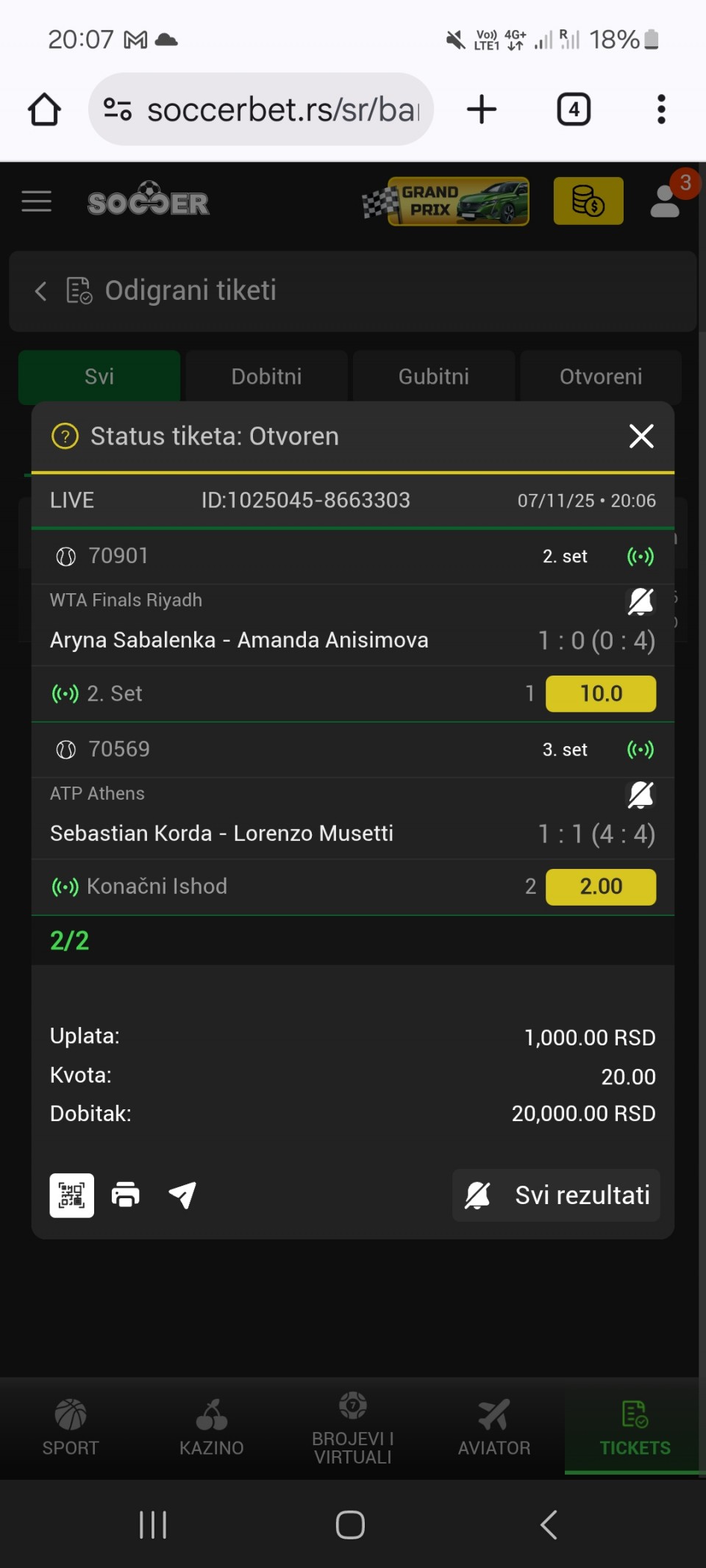Viewport: 706px width, 1568px height.
Task: Switch to the Gubitni tab
Action: pos(434,376)
